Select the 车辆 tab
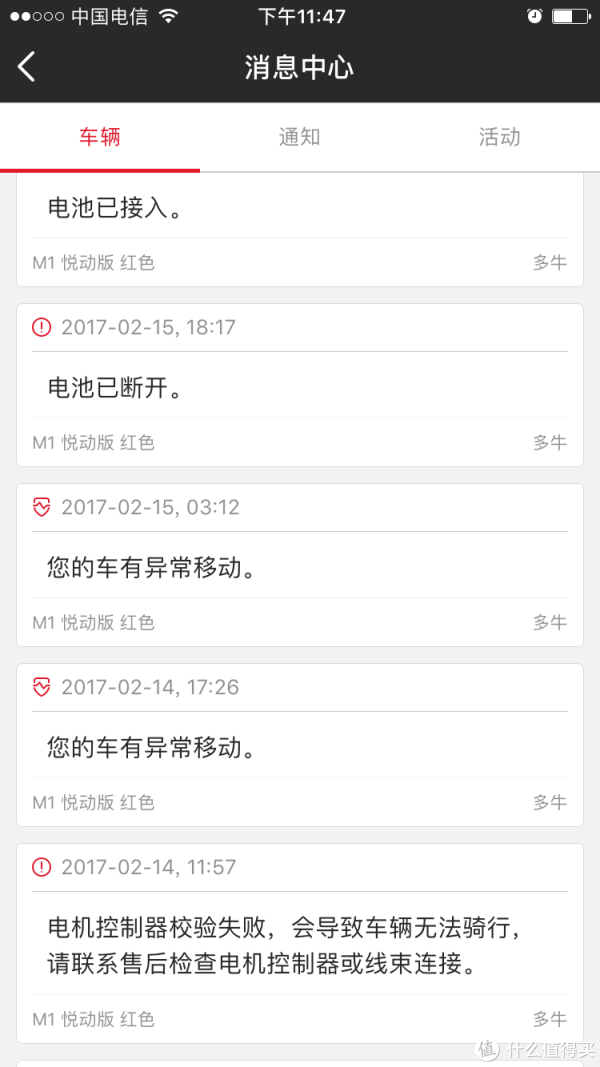Screen dimensions: 600x1067 click(x=100, y=137)
